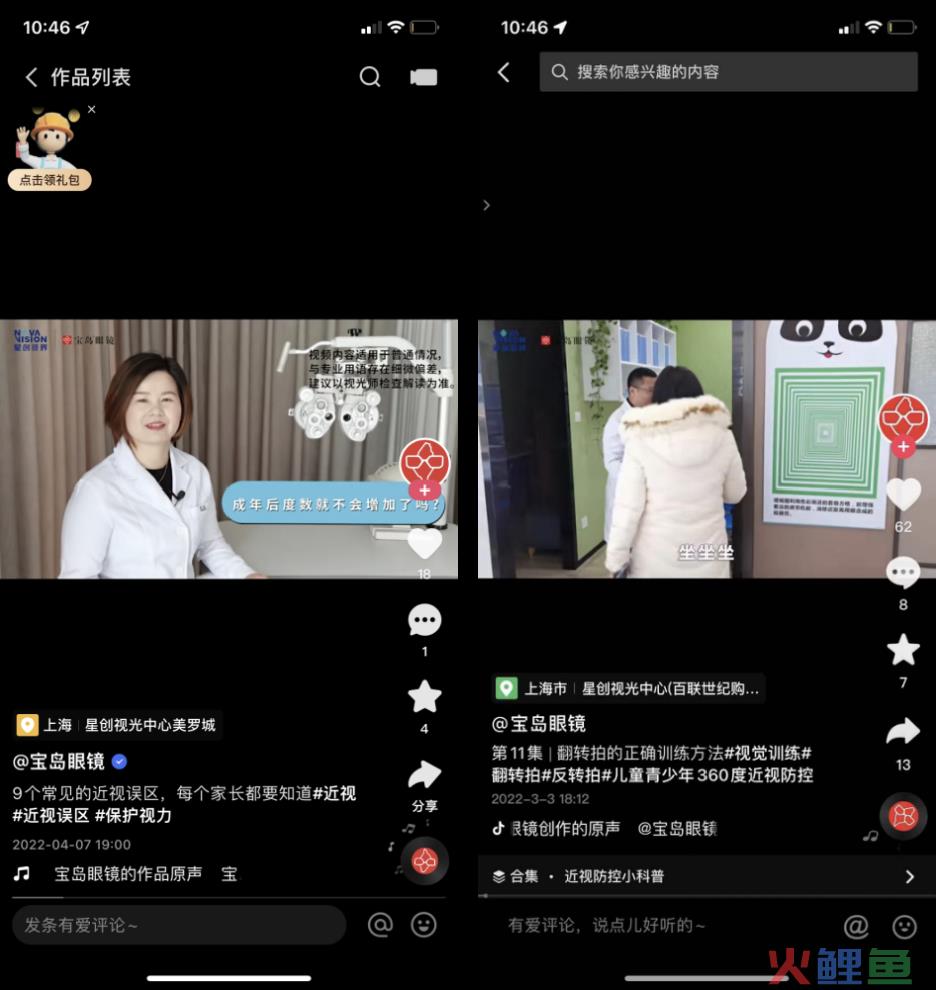Screen dimensions: 936x990
Task: Favorite the video with 7 stars
Action: pos(903,651)
